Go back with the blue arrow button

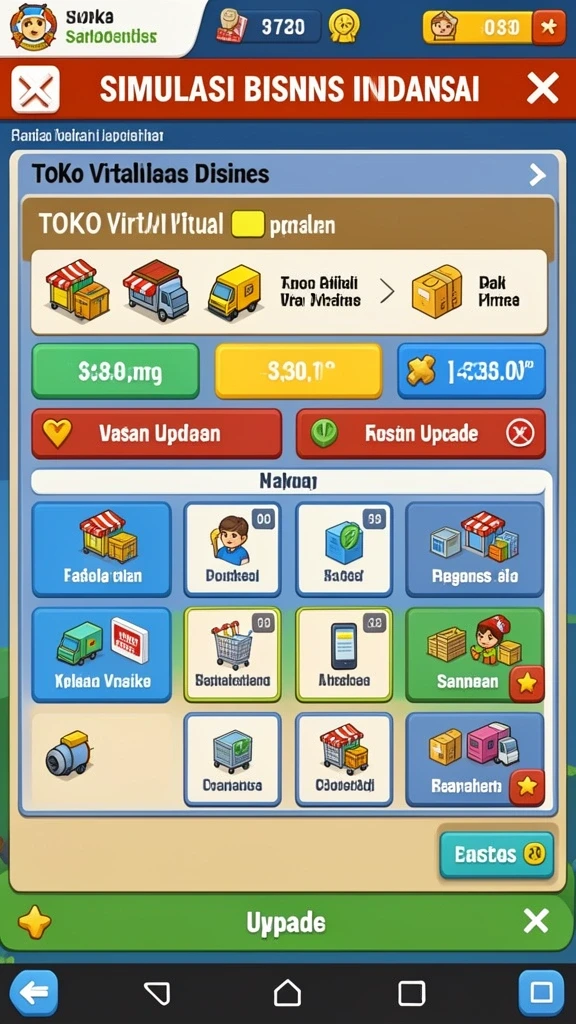[x=33, y=993]
